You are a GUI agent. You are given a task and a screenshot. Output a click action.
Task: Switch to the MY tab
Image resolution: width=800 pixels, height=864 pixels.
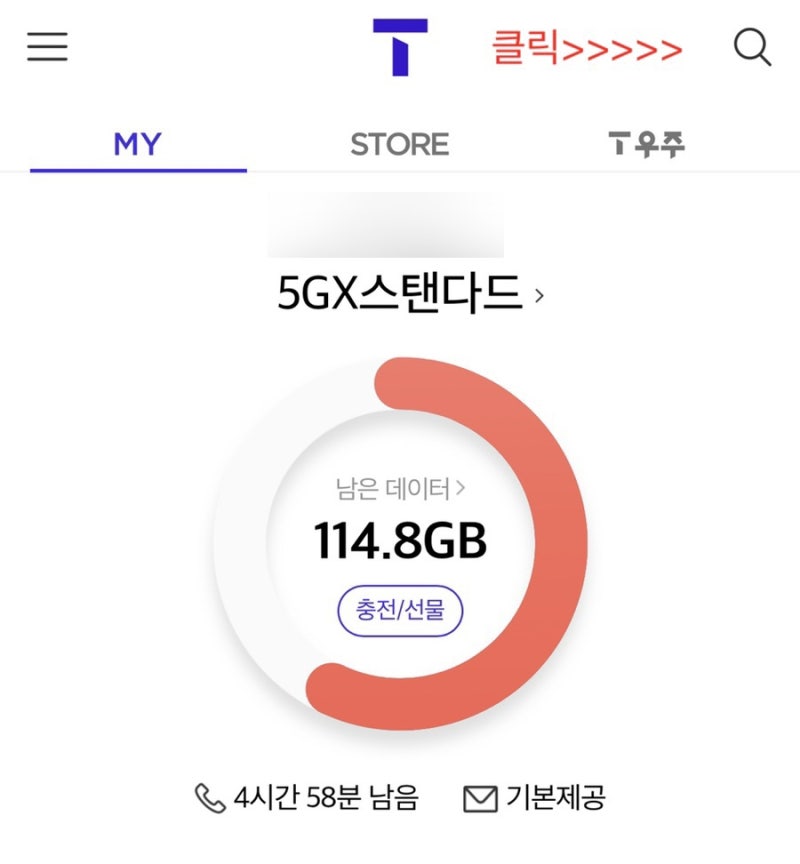[x=136, y=143]
